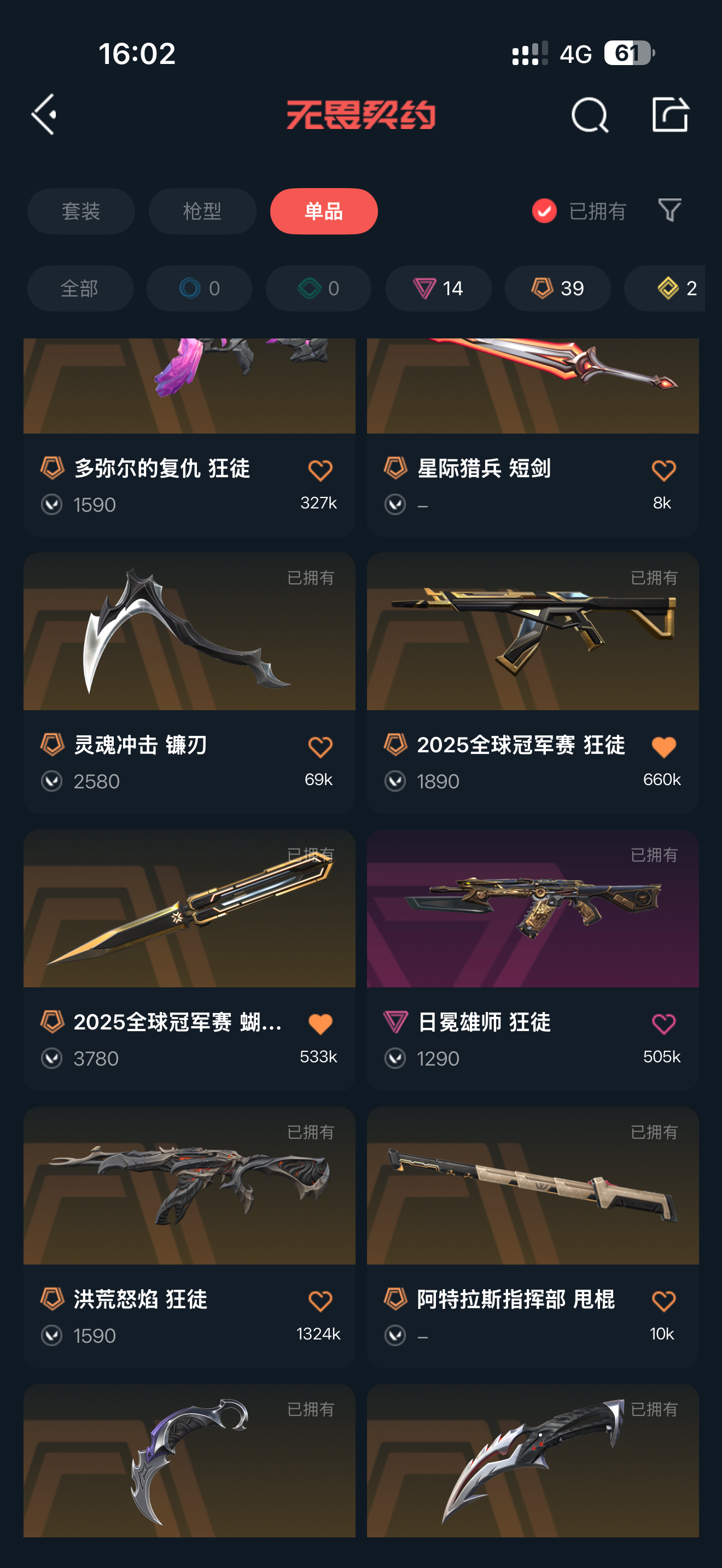Switch to the 枪型 tab
Viewport: 722px width, 1568px height.
tap(202, 211)
